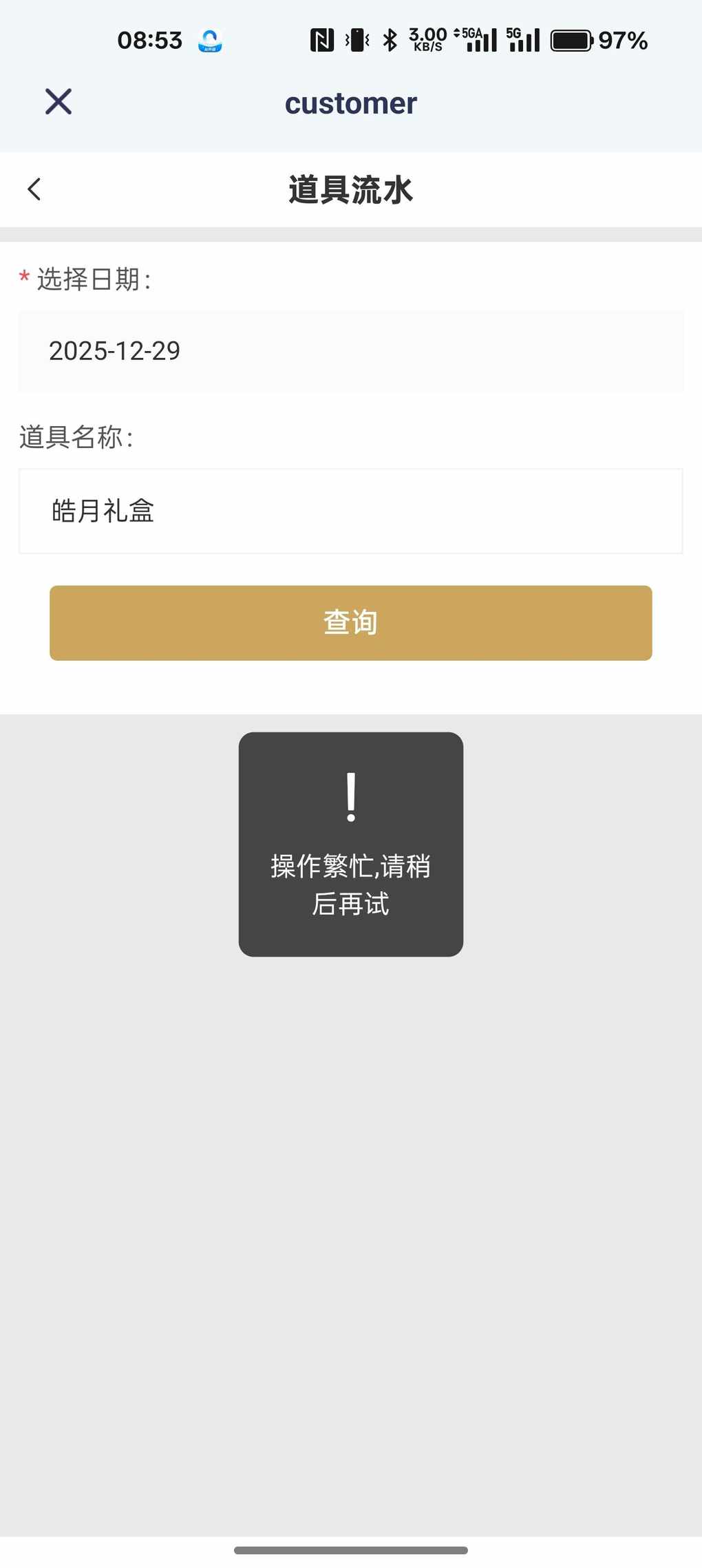Tap the 查询 button
Screen dimensions: 702x1568
click(x=350, y=623)
